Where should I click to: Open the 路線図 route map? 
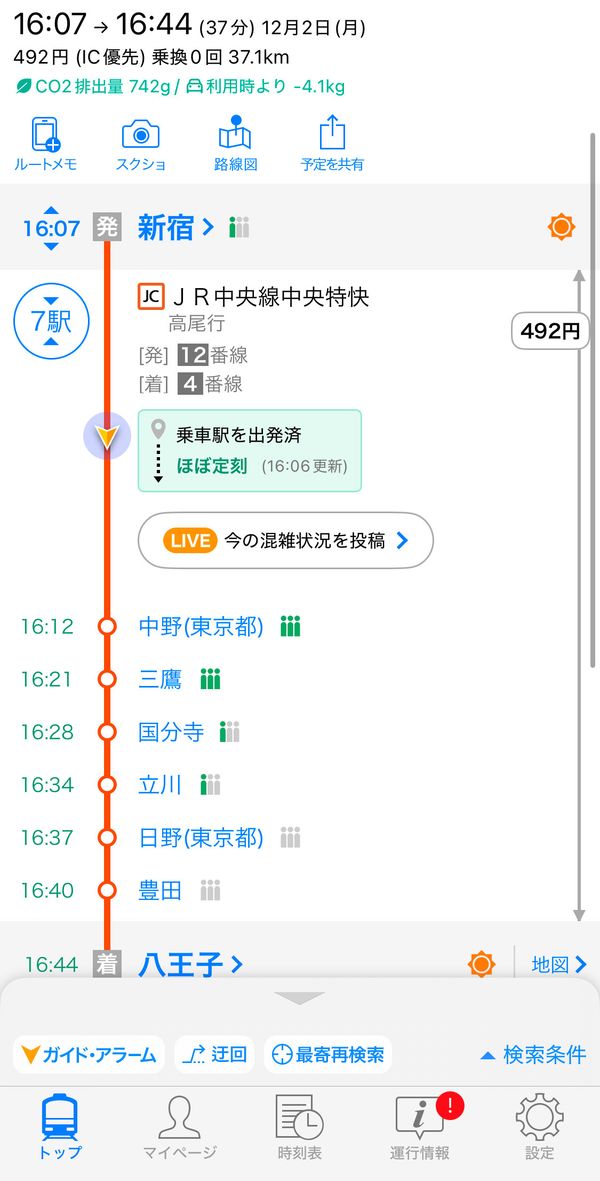[236, 144]
